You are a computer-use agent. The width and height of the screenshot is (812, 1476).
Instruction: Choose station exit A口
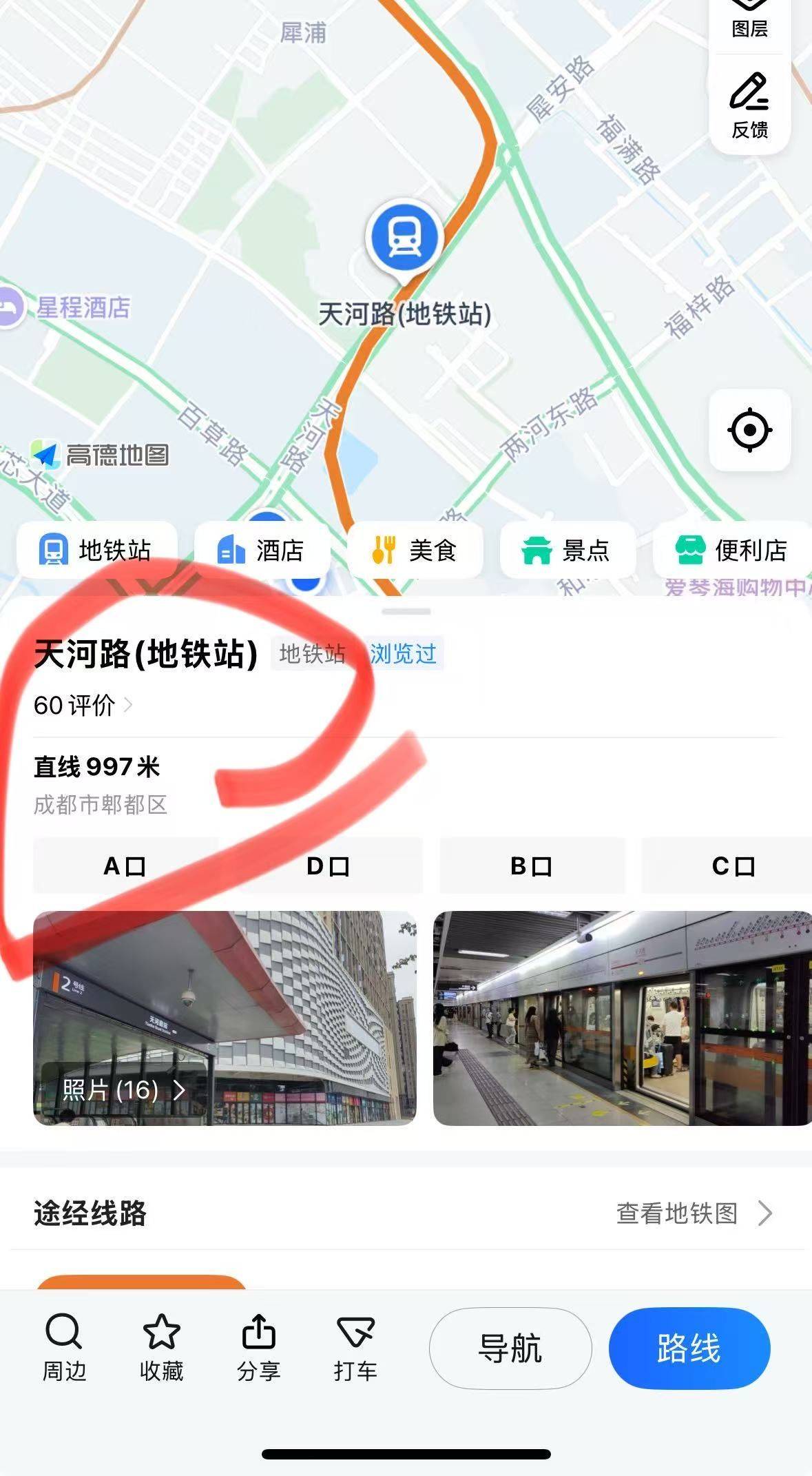click(x=125, y=865)
